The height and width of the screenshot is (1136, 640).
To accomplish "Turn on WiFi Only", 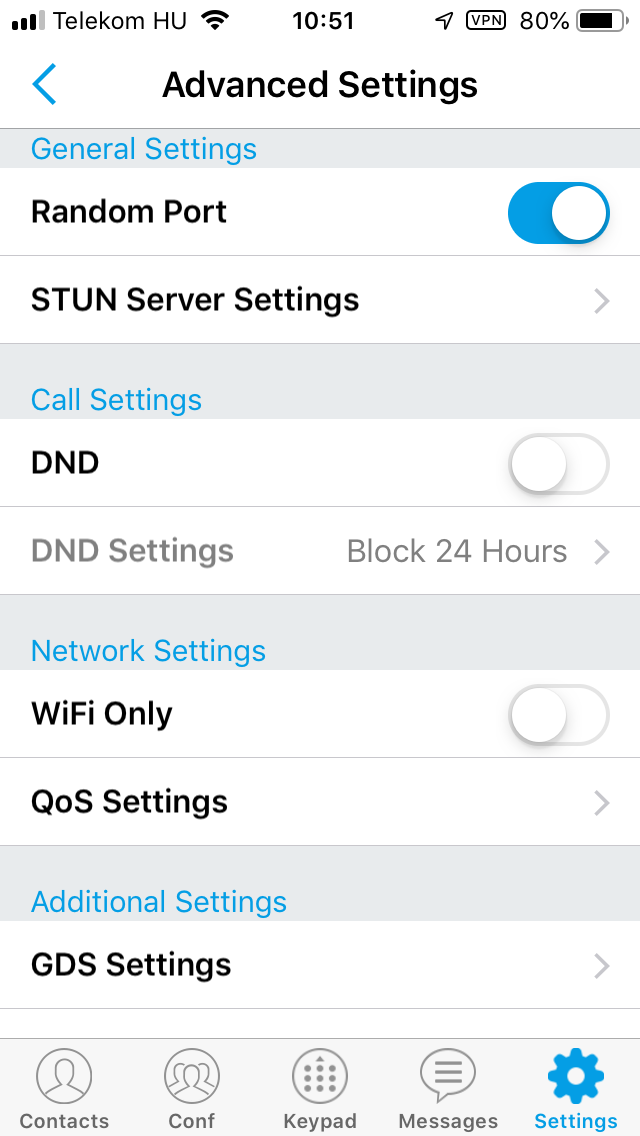I will click(559, 714).
